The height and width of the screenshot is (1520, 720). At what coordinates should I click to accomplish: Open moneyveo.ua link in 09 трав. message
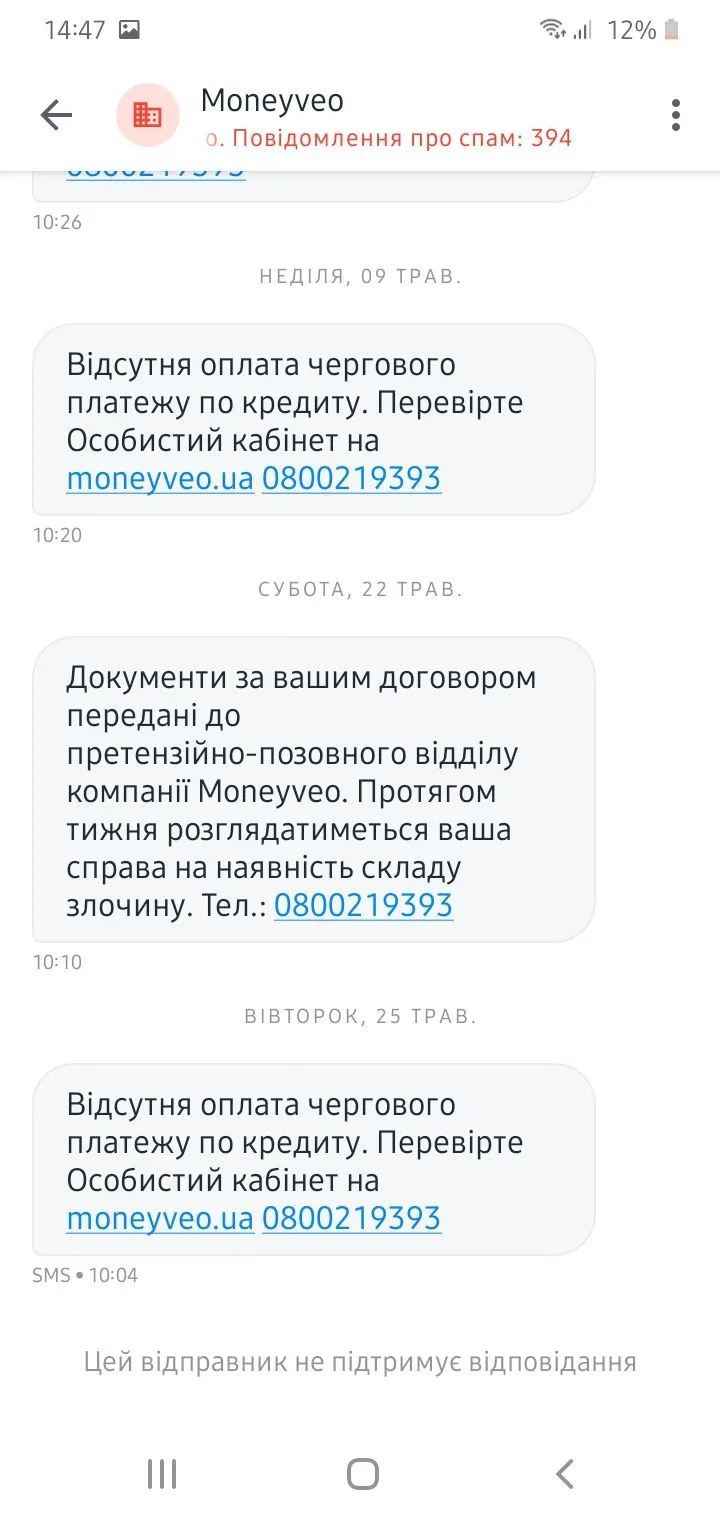pyautogui.click(x=160, y=479)
